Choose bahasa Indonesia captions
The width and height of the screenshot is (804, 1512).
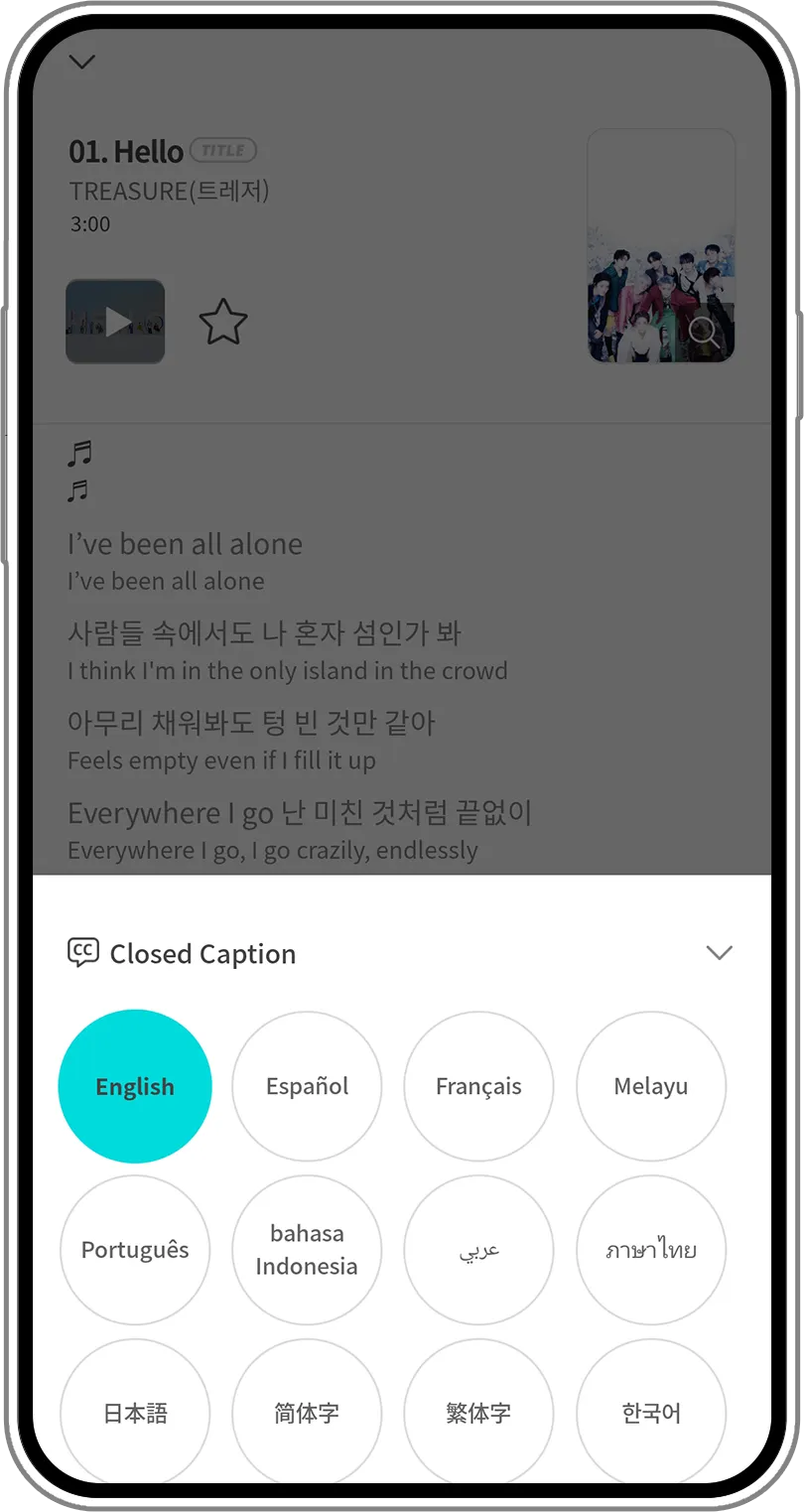307,1250
